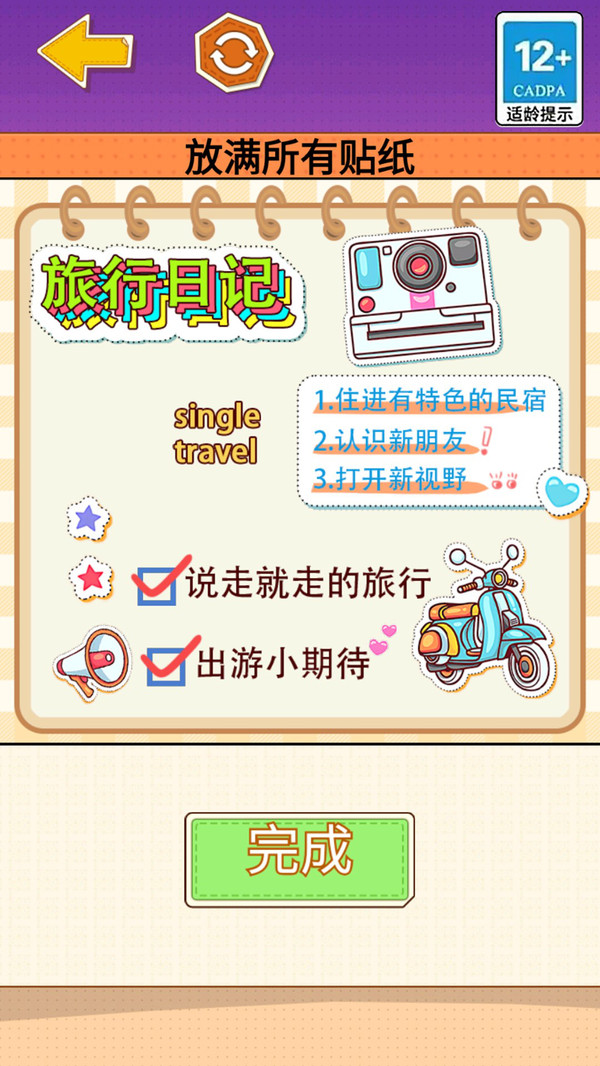Image resolution: width=600 pixels, height=1066 pixels.
Task: Go back with the yellow arrow
Action: click(84, 55)
